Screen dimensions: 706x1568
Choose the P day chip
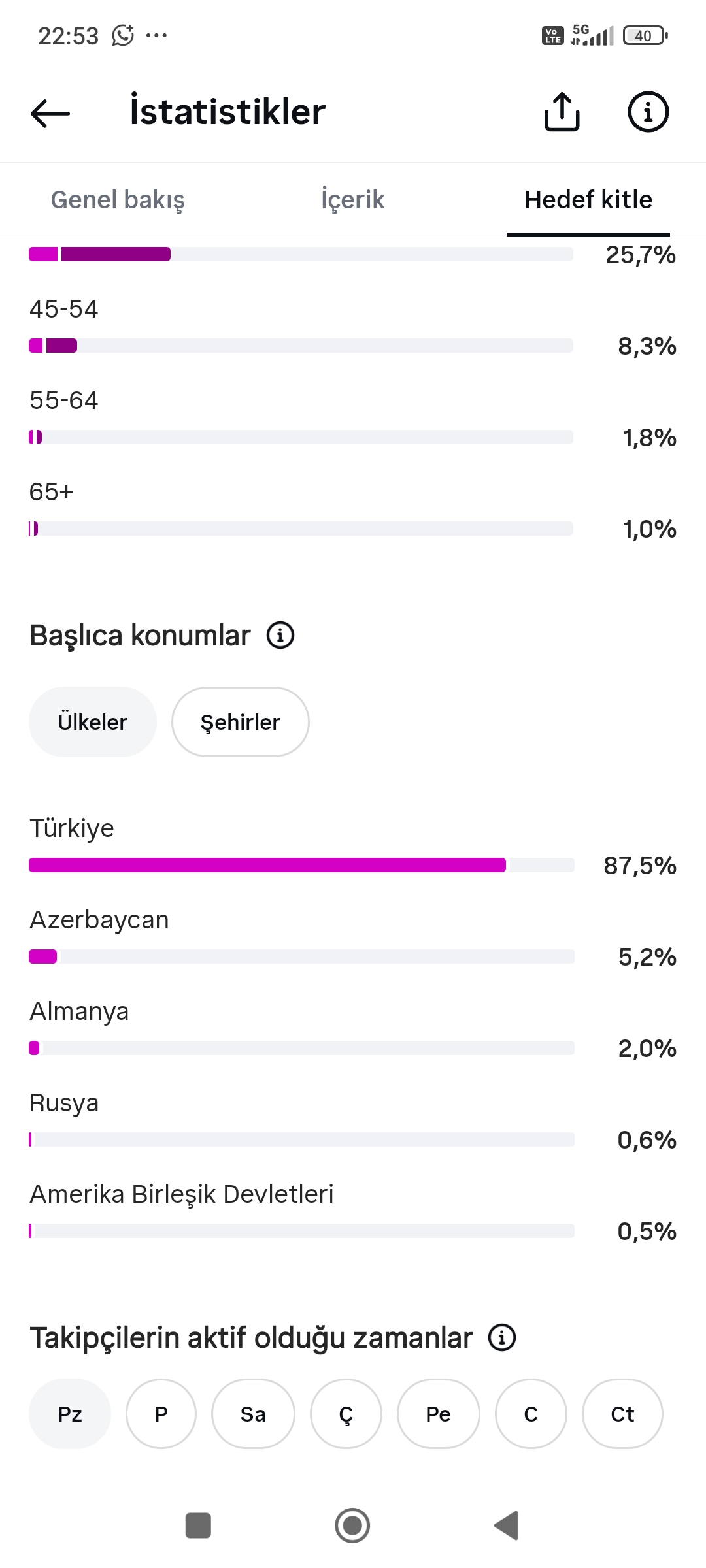[x=161, y=1414]
